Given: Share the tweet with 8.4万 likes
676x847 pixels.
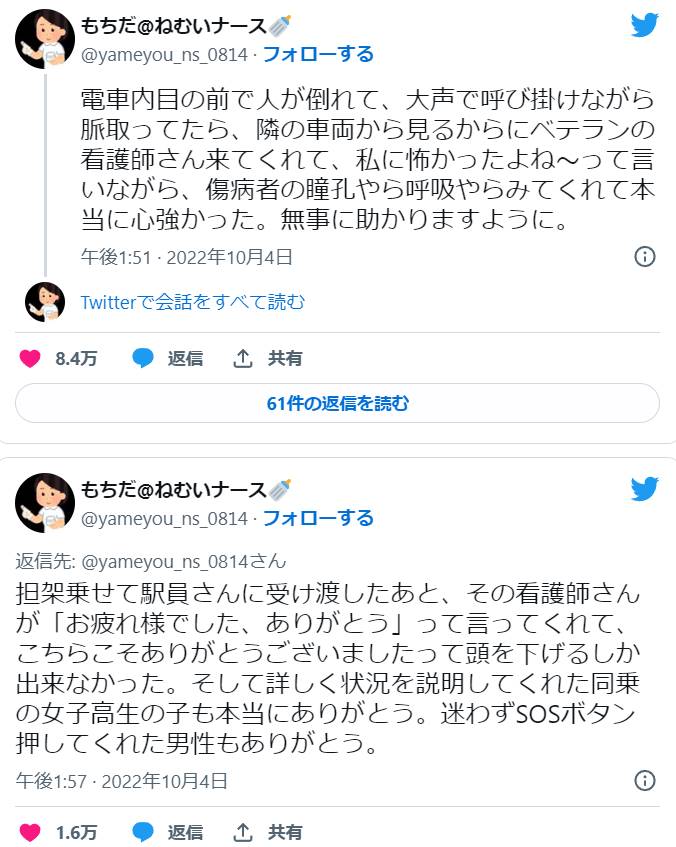Looking at the screenshot, I should click(243, 358).
